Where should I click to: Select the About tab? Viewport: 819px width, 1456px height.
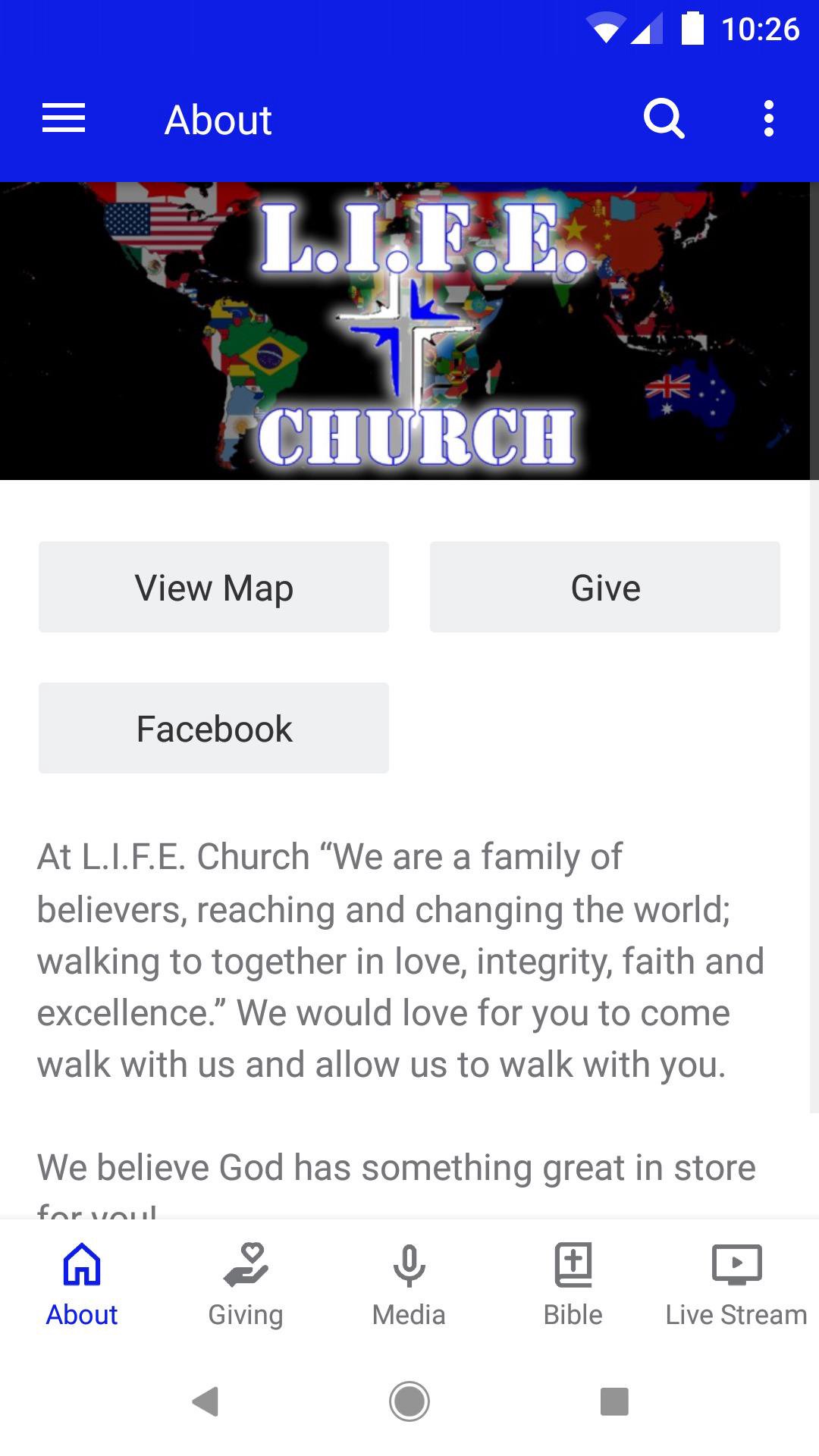pyautogui.click(x=82, y=1283)
